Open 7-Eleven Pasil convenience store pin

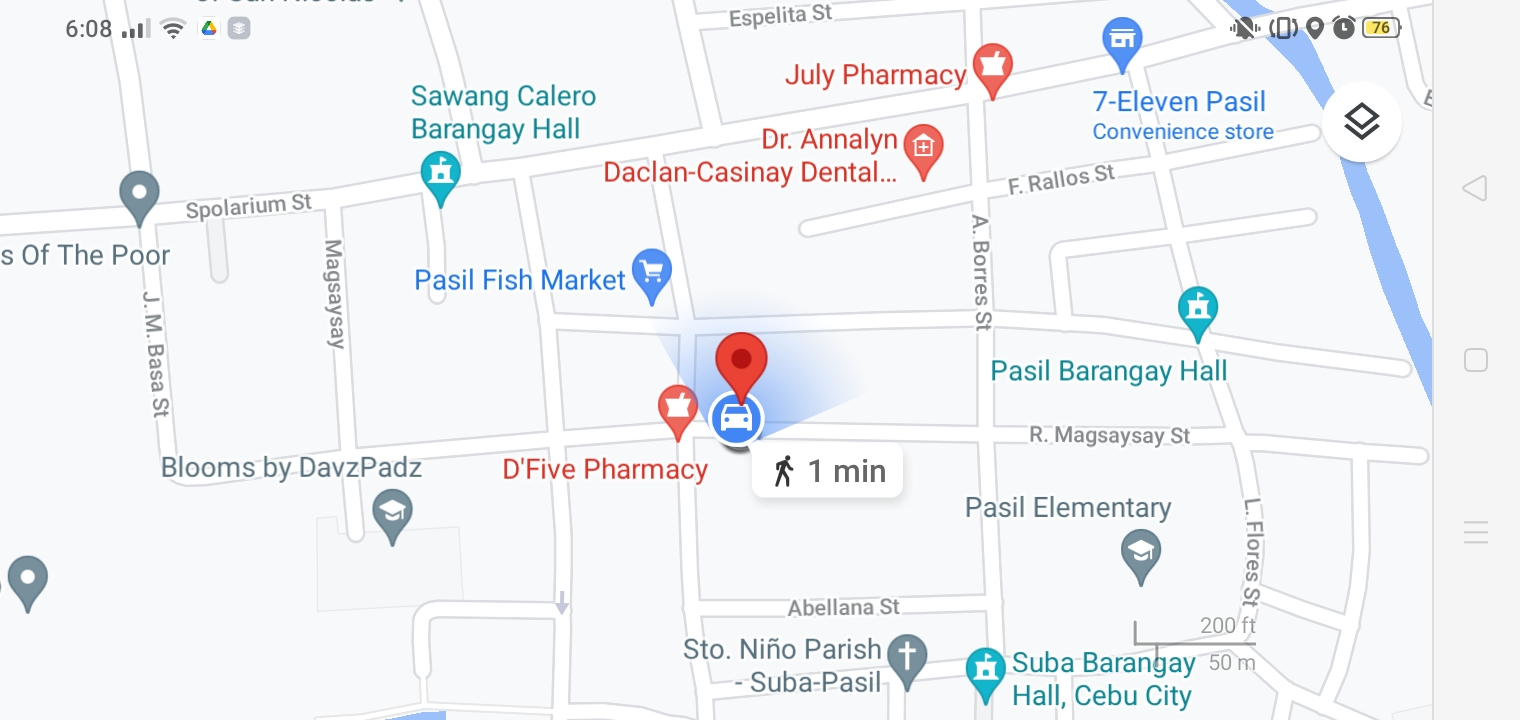[x=1122, y=43]
